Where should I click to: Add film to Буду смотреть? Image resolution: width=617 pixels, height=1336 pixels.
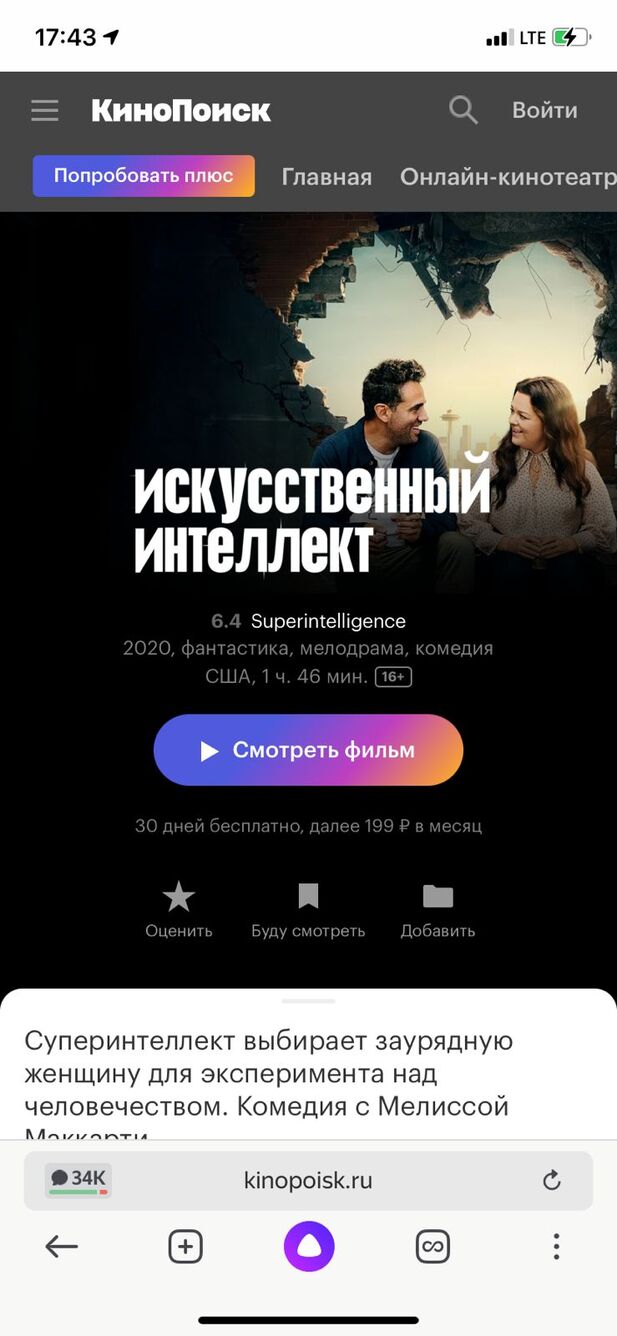(308, 909)
